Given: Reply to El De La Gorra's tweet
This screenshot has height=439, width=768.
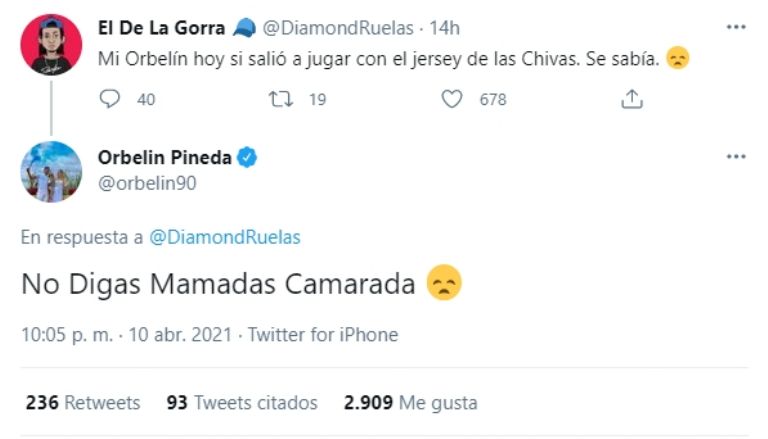Looking at the screenshot, I should (x=111, y=99).
